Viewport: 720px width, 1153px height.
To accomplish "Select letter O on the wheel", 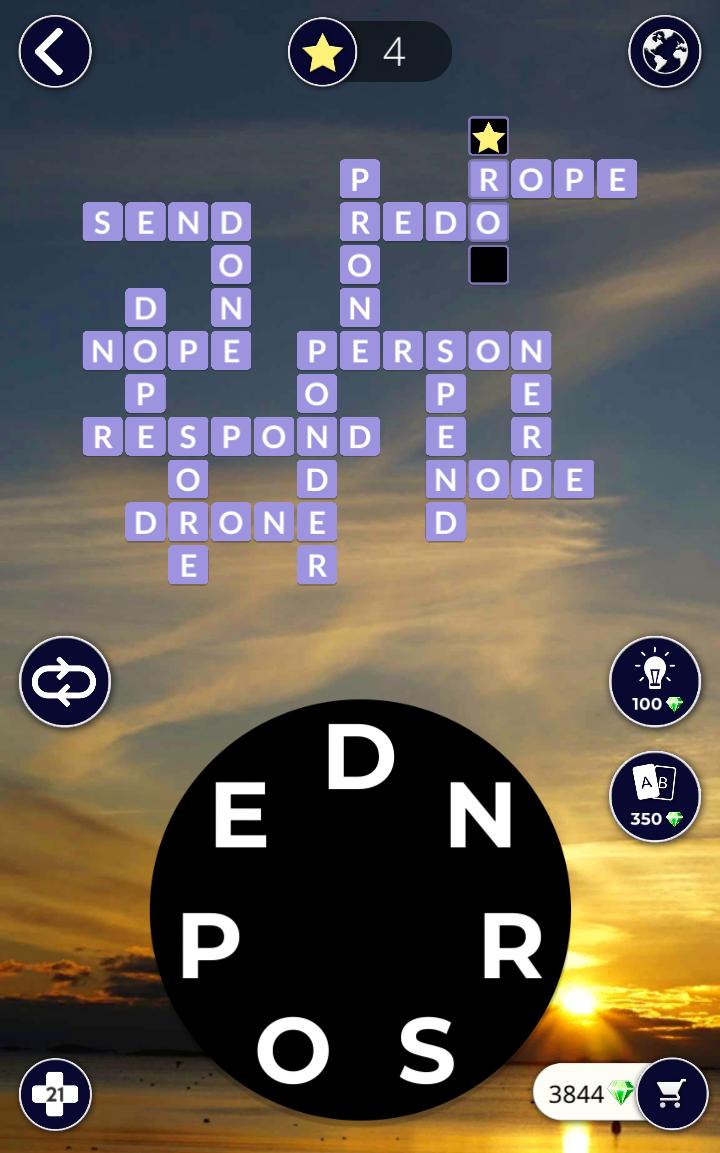I will tap(293, 1051).
